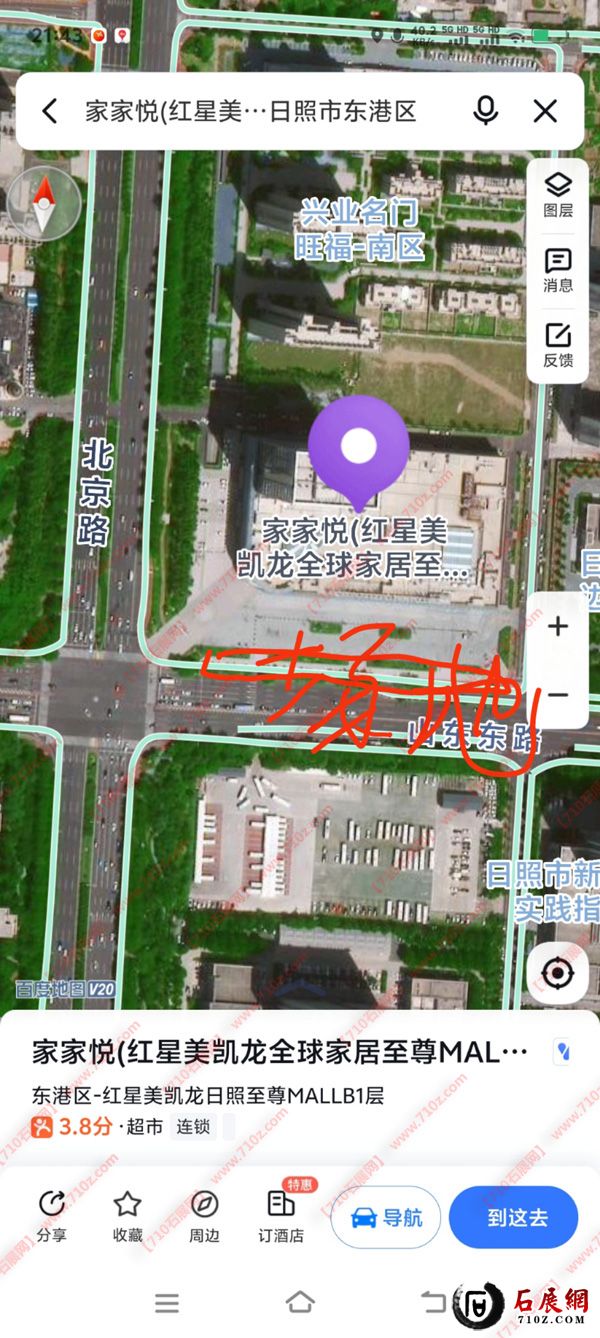
Task: Zoom in the map with plus
Action: pos(558,627)
